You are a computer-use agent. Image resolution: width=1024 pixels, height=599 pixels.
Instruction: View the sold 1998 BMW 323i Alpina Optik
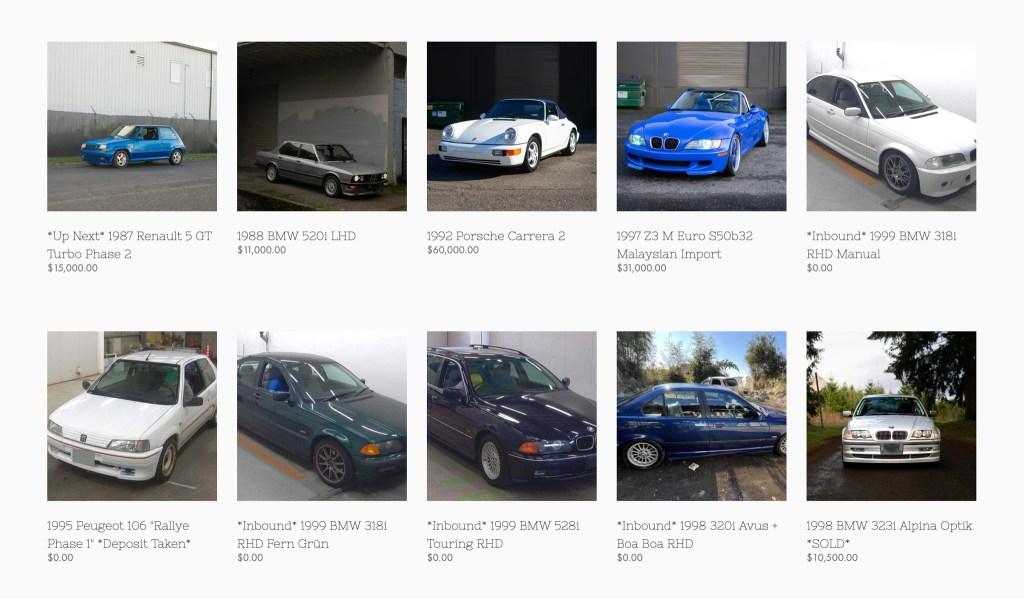pos(891,416)
